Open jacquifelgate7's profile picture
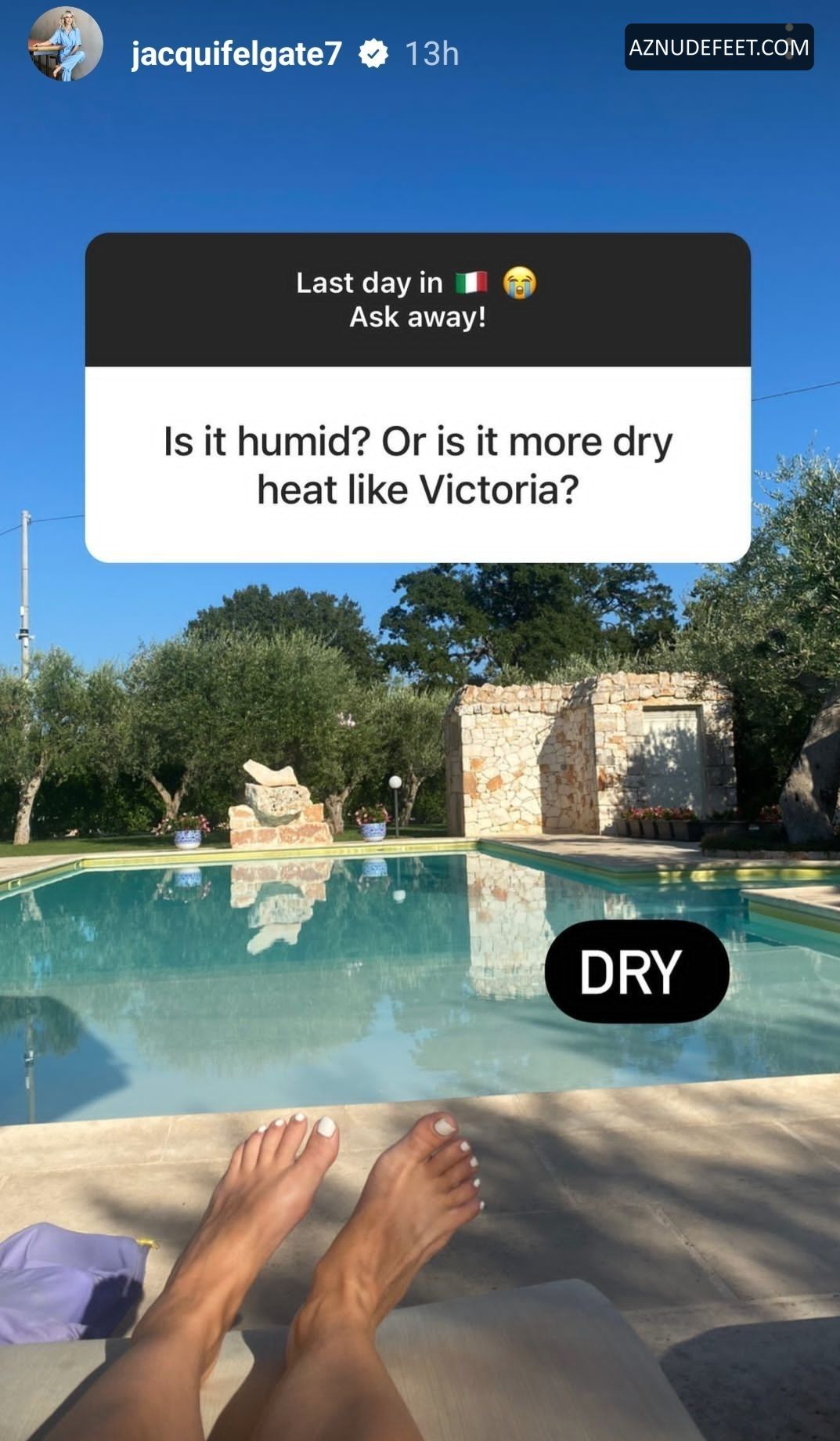 (x=66, y=45)
